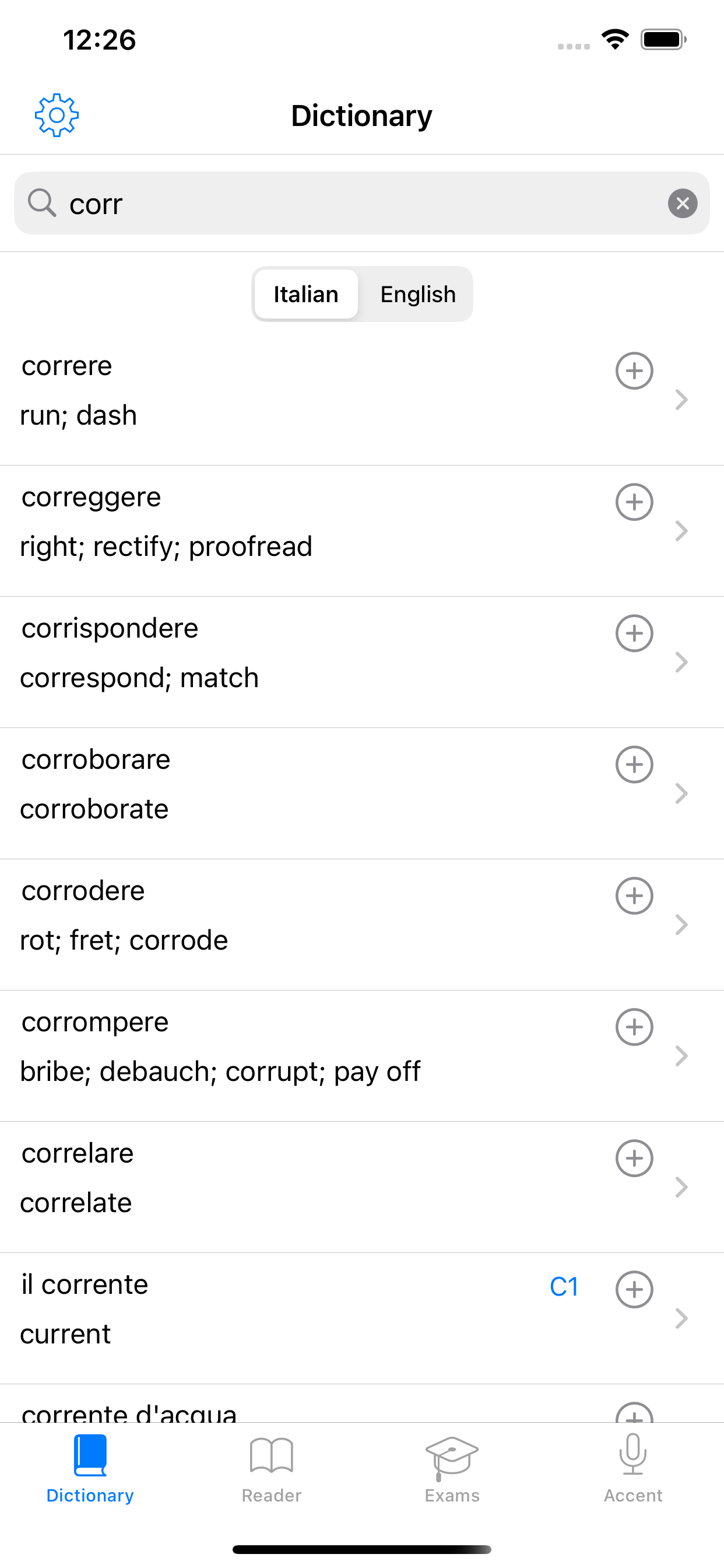Keep Italian selected in the language switch
This screenshot has width=724, height=1568.
tap(306, 294)
